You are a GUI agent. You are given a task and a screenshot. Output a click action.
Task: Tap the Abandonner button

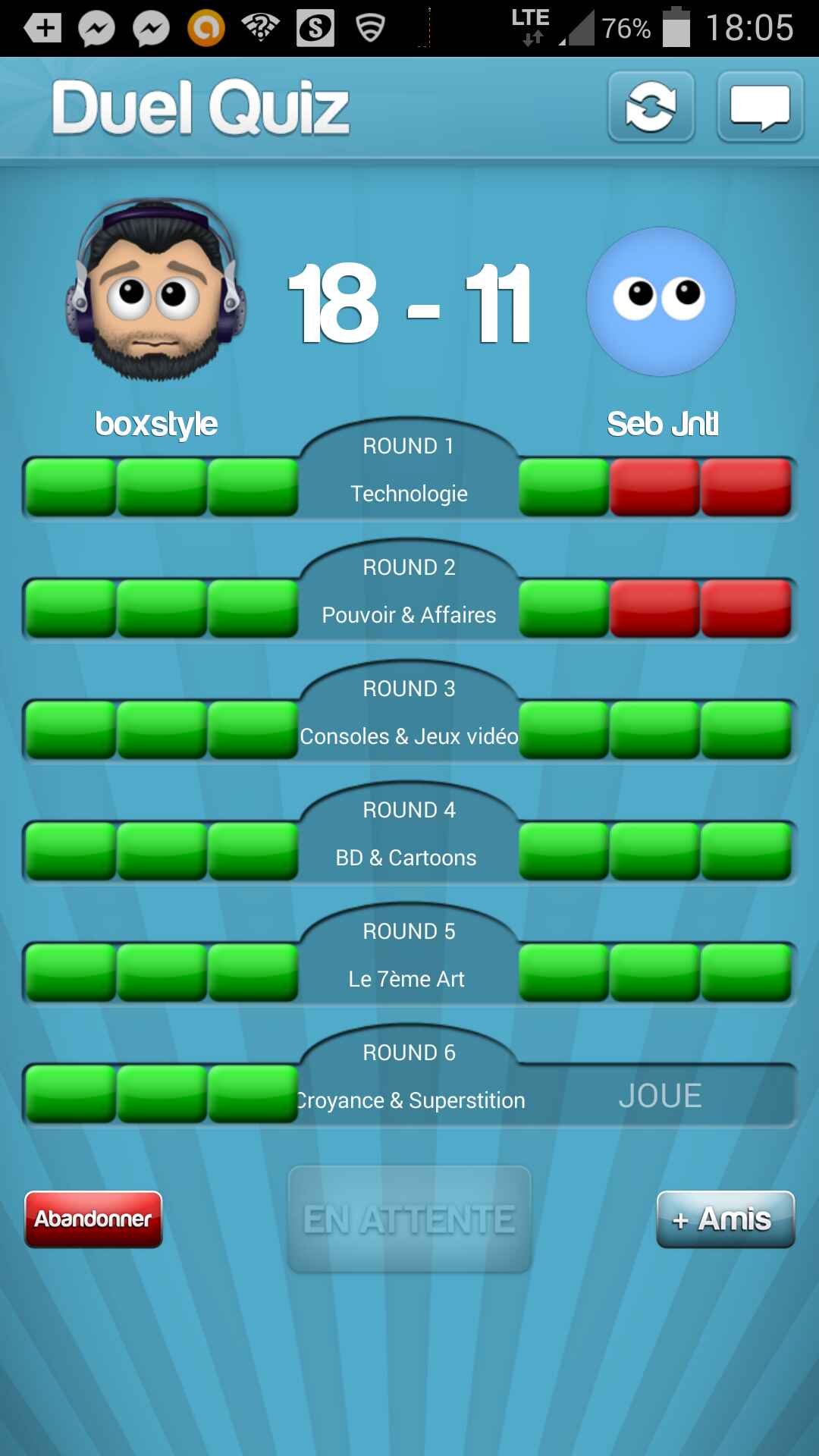(x=93, y=1219)
